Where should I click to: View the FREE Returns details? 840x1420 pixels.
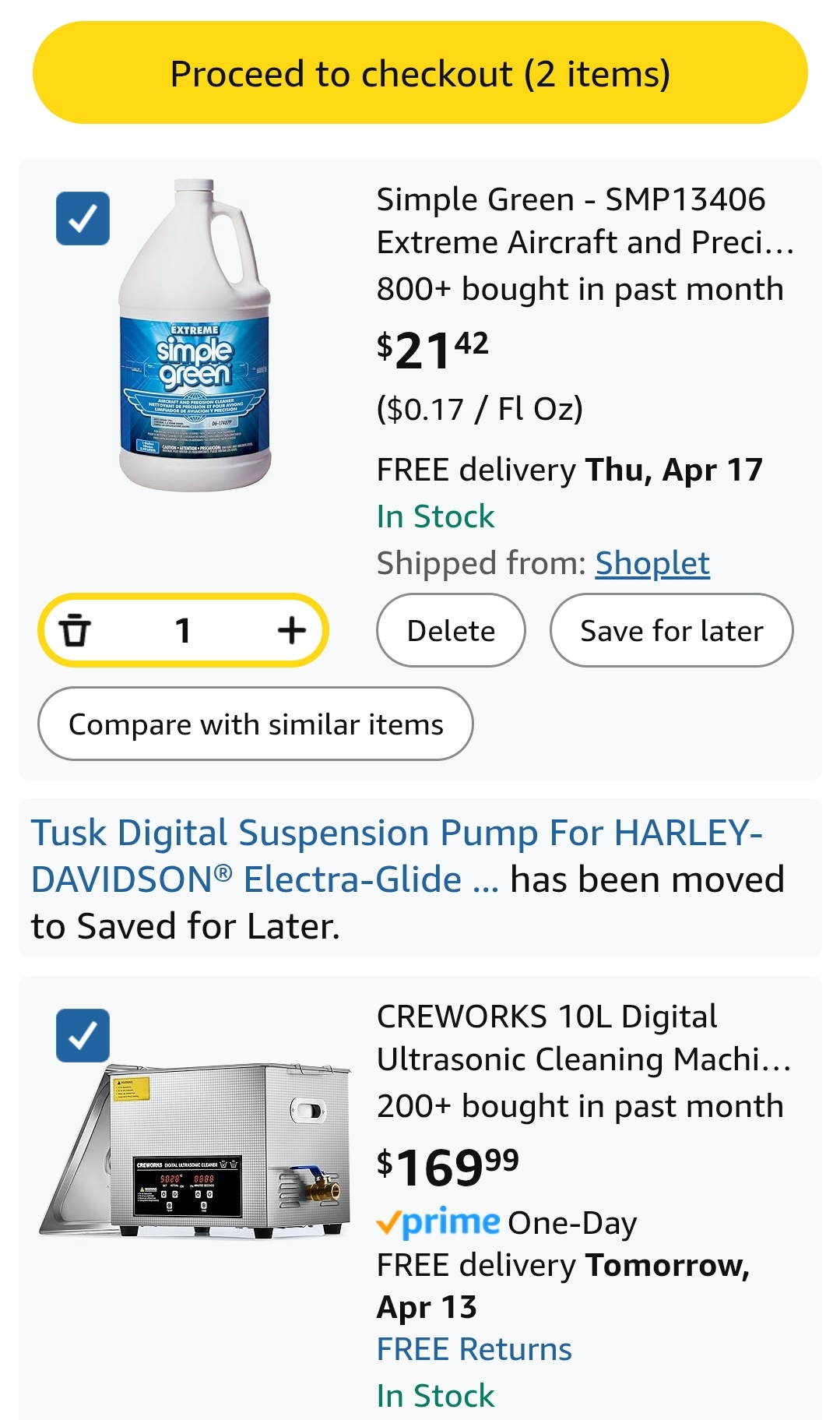473,1349
